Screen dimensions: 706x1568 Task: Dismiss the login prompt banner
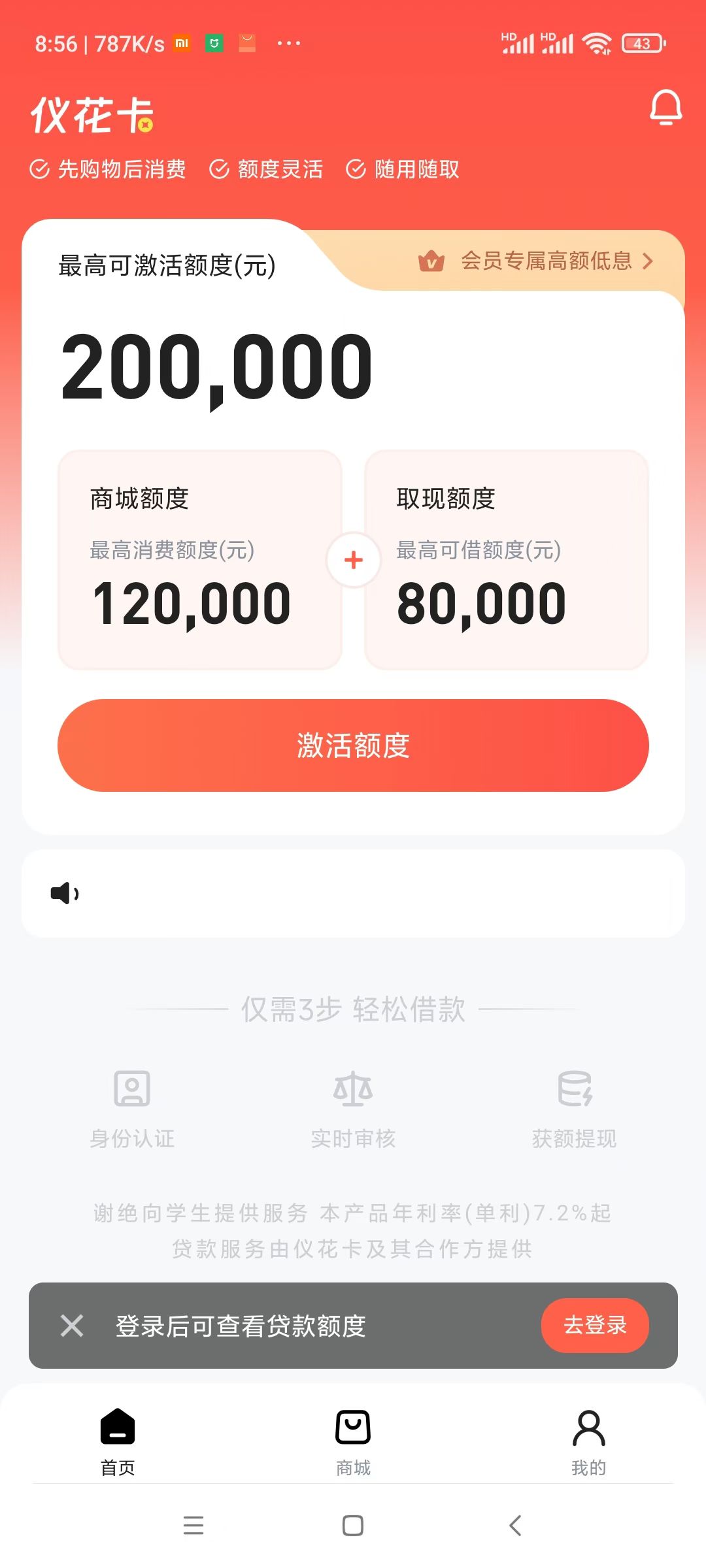72,1326
